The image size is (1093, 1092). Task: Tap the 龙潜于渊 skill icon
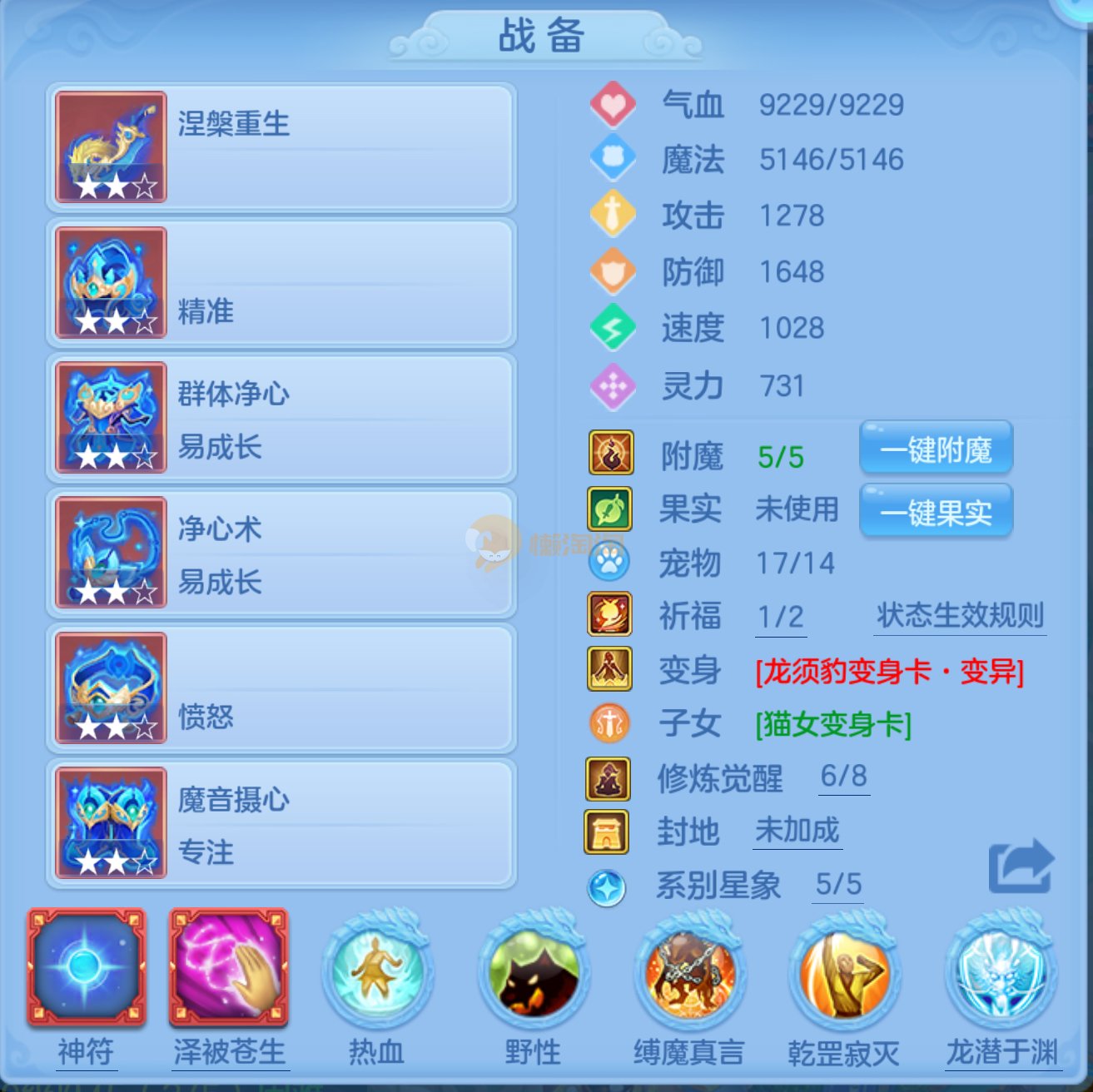point(1001,970)
